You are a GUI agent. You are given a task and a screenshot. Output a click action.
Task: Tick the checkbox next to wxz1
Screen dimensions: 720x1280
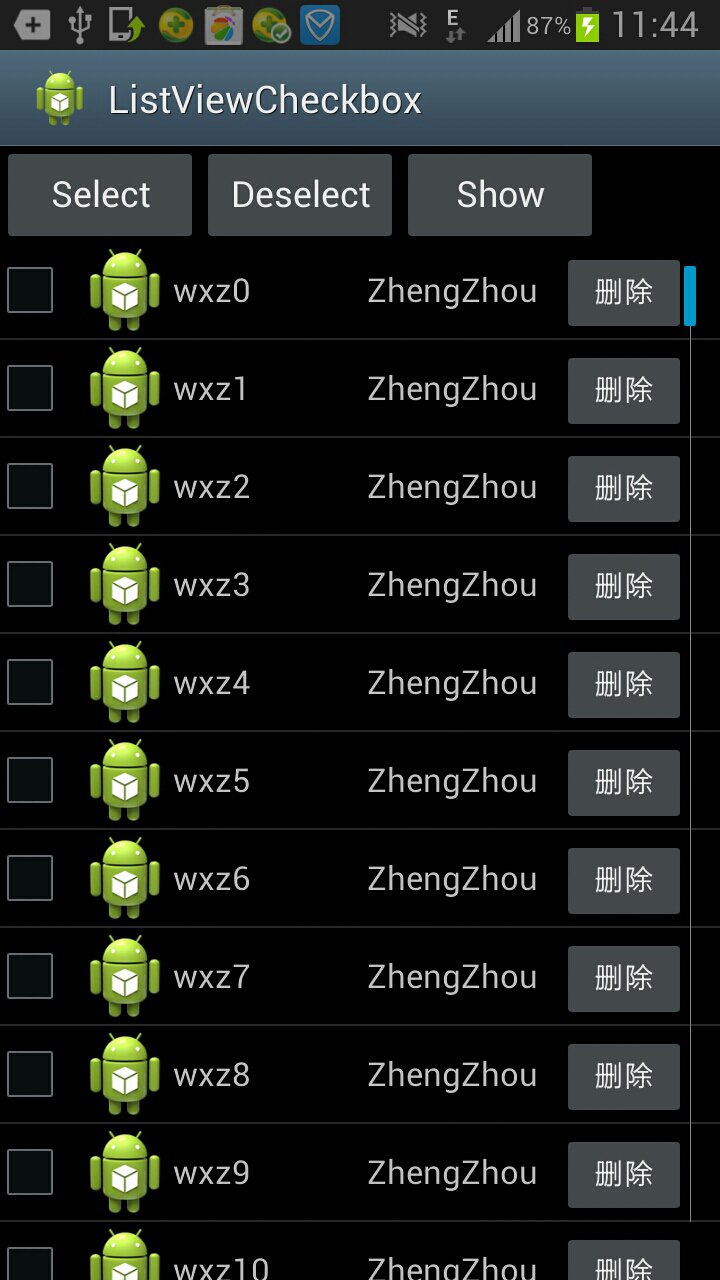coord(30,388)
